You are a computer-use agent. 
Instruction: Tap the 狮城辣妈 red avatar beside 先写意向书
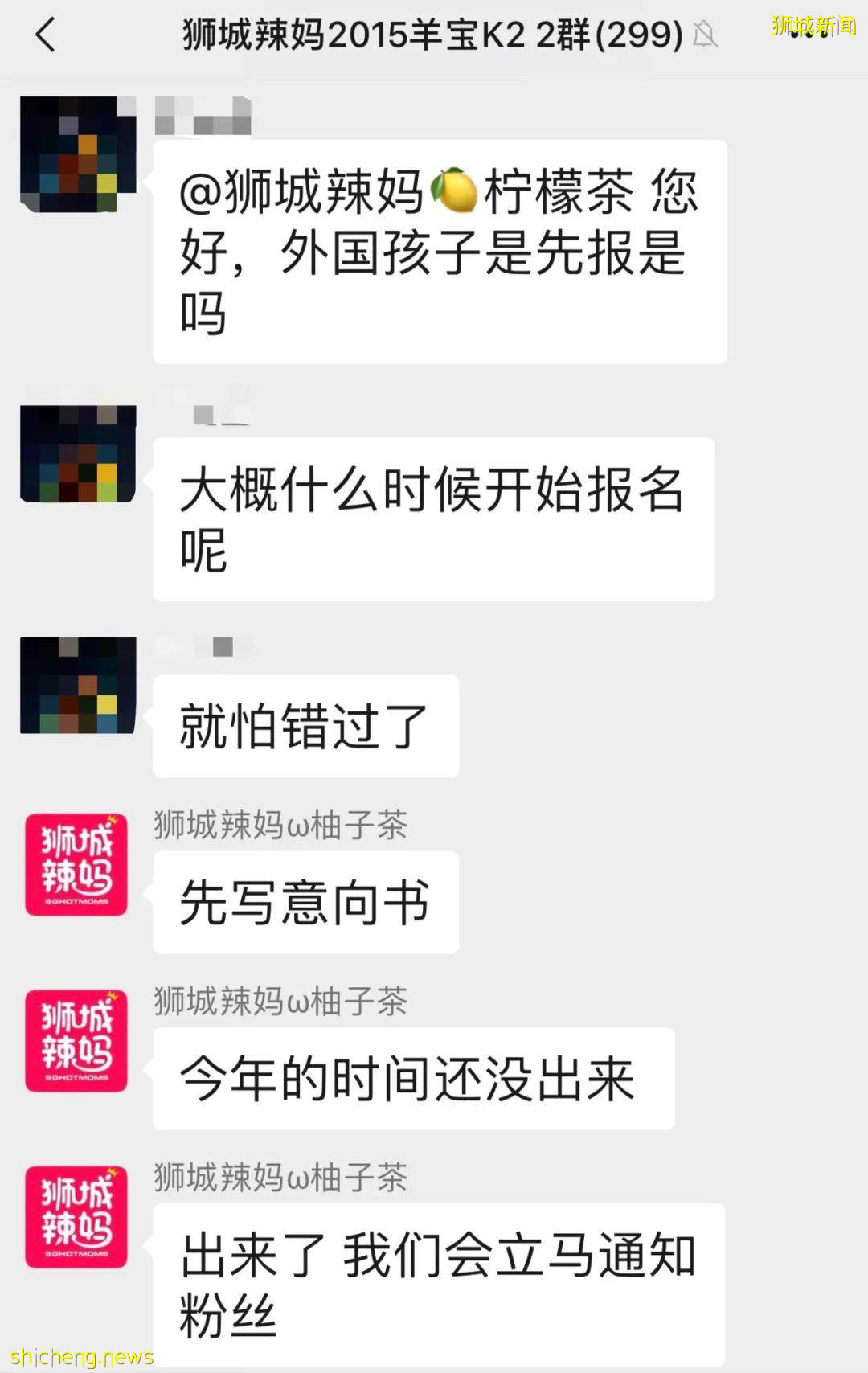(x=76, y=864)
